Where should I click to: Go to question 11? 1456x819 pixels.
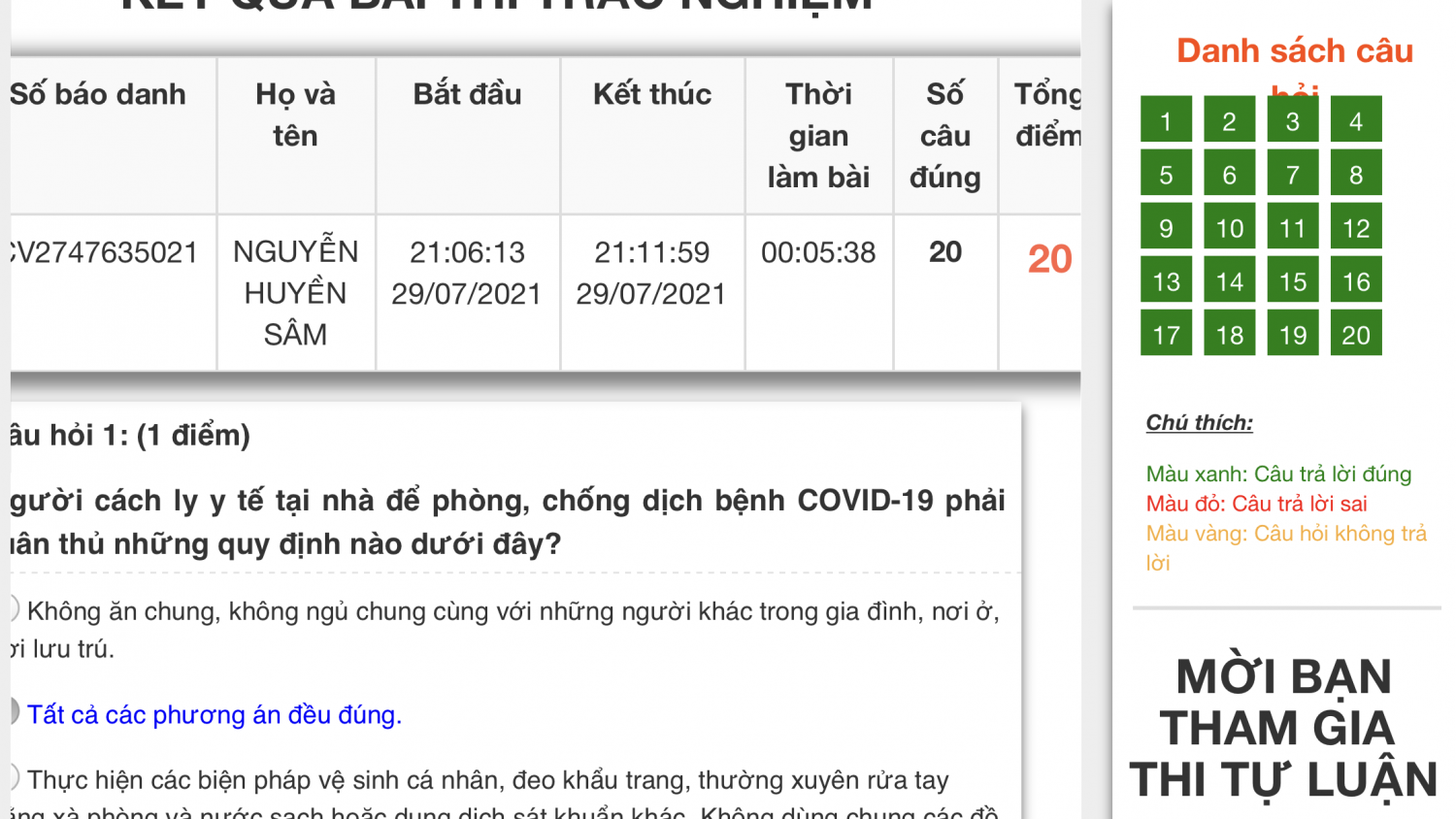pyautogui.click(x=1293, y=227)
